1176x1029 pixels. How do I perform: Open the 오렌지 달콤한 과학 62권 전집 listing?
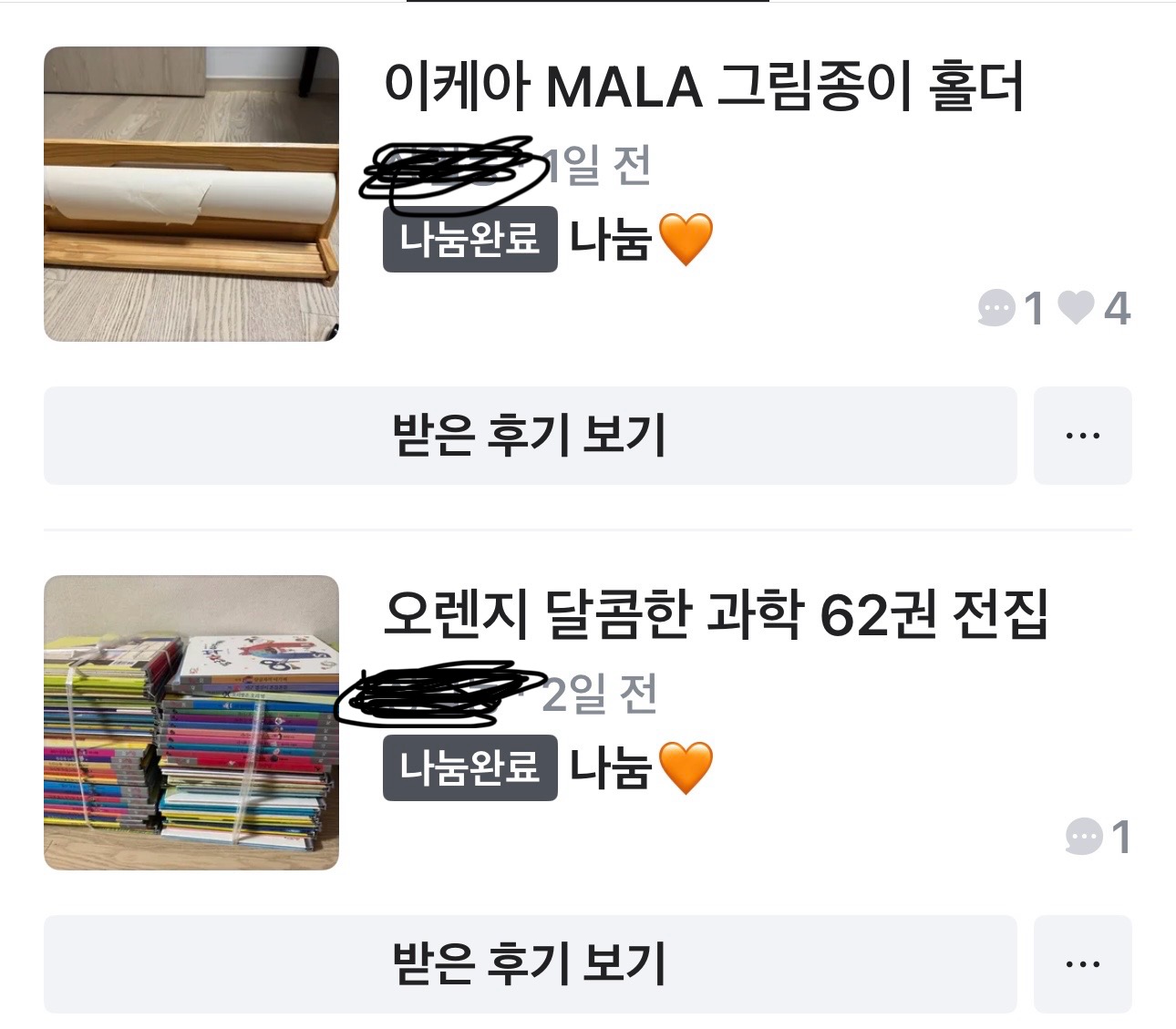point(715,615)
